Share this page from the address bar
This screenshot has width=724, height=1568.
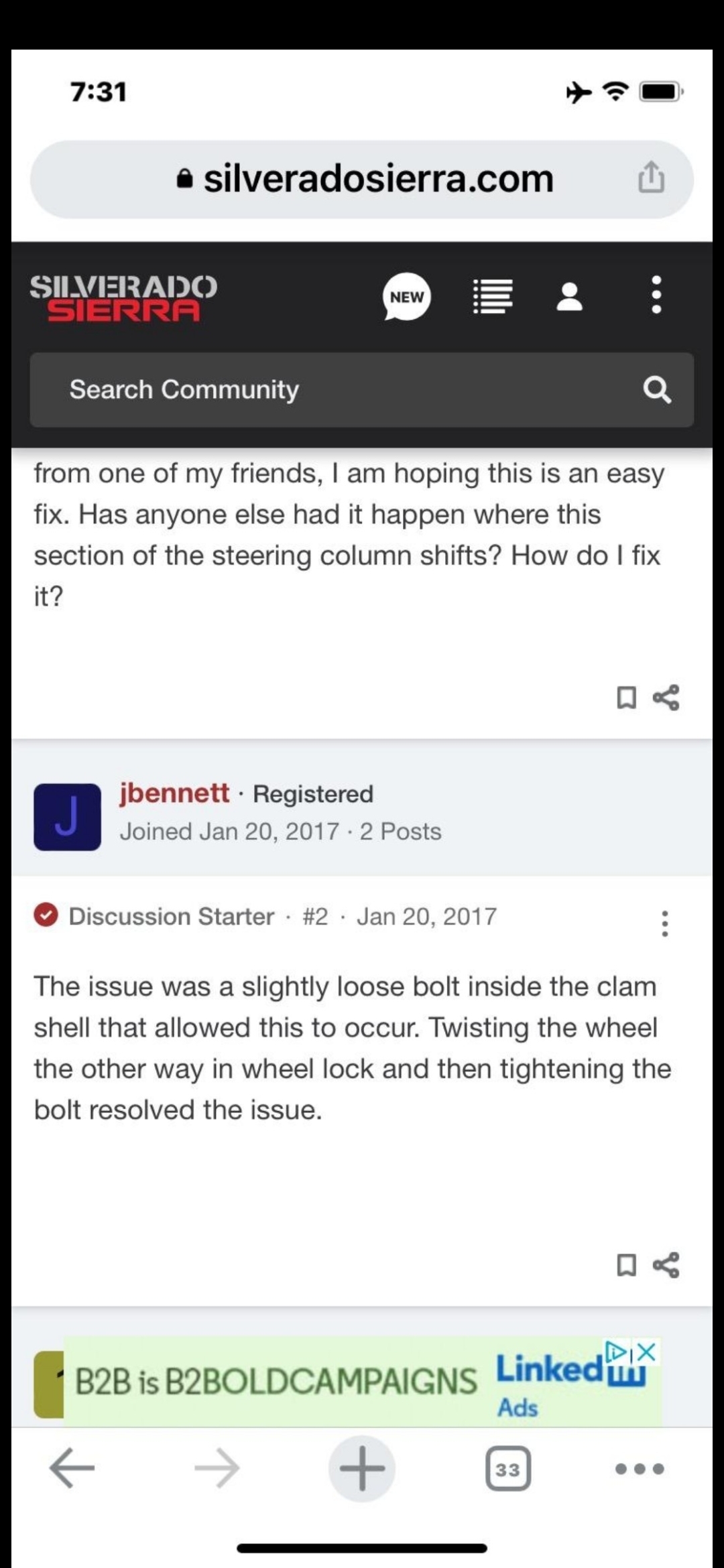point(651,178)
